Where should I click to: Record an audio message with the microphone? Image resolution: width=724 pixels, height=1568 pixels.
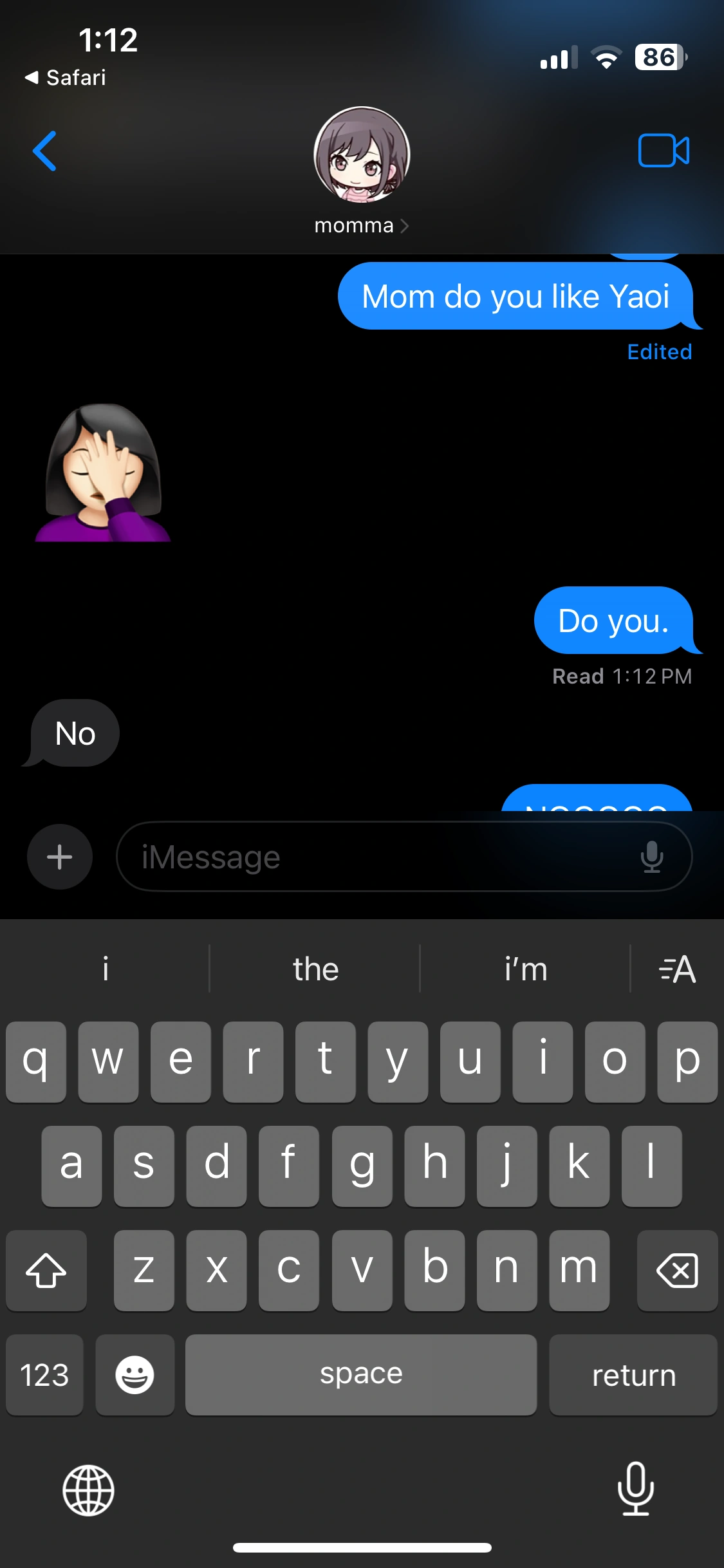(x=652, y=857)
